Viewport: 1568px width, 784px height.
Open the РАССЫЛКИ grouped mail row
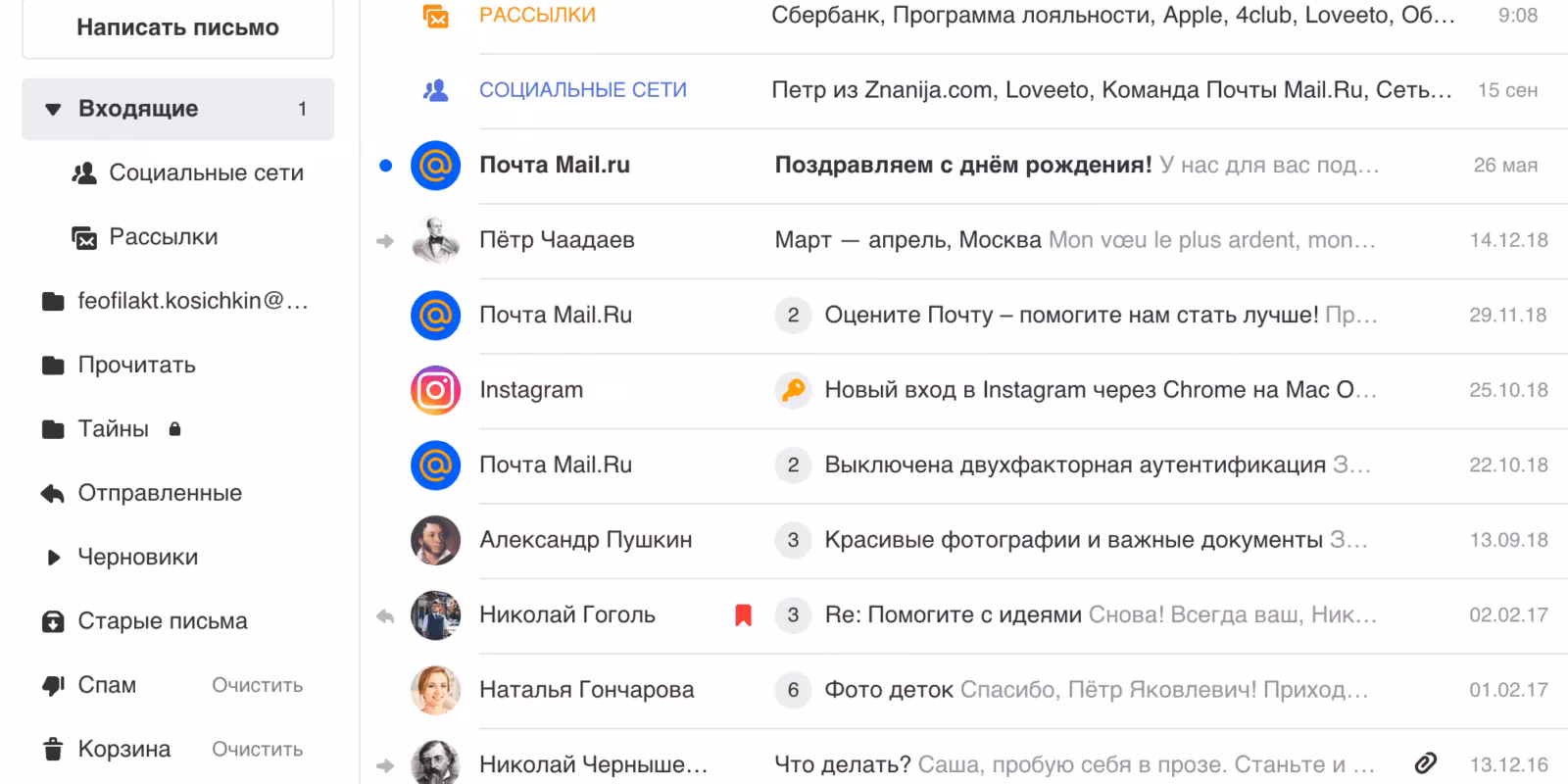(980, 16)
